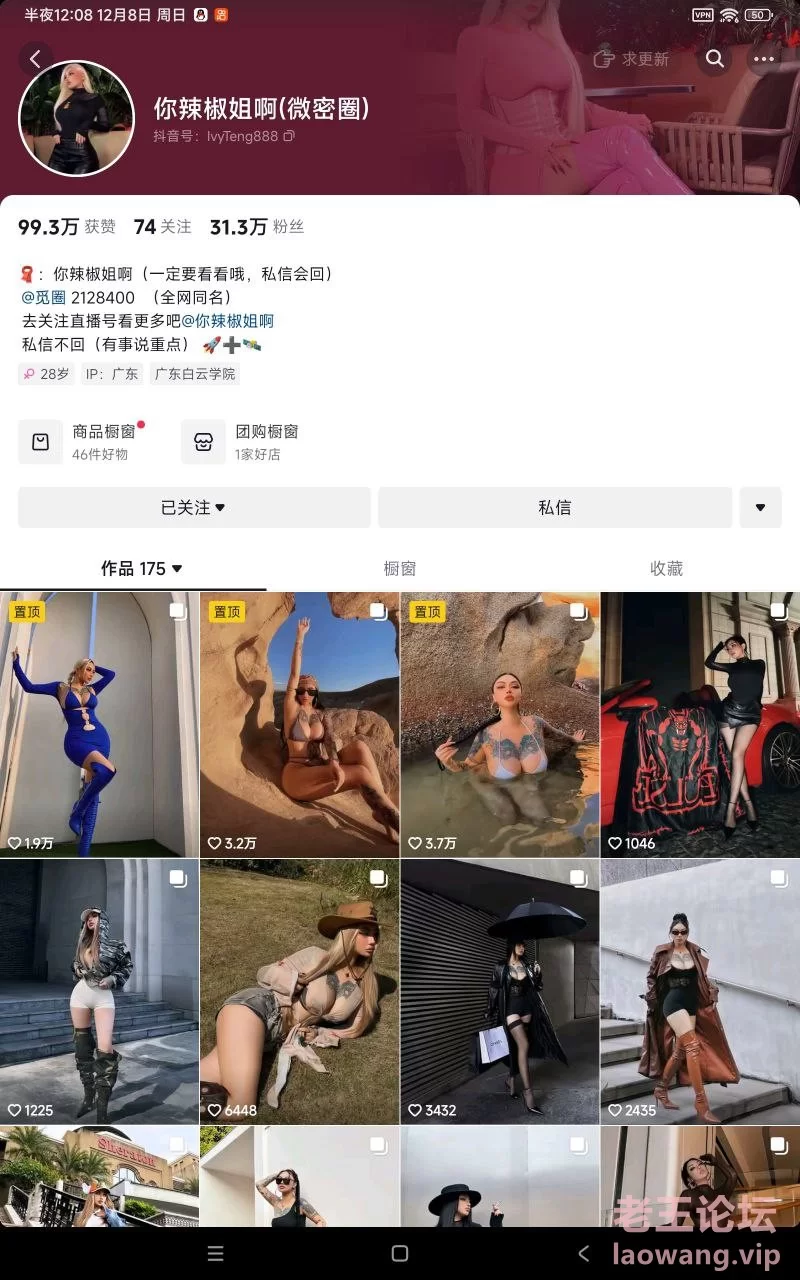The width and height of the screenshot is (800, 1280).
Task: Tap the 已关注 following button
Action: [194, 508]
